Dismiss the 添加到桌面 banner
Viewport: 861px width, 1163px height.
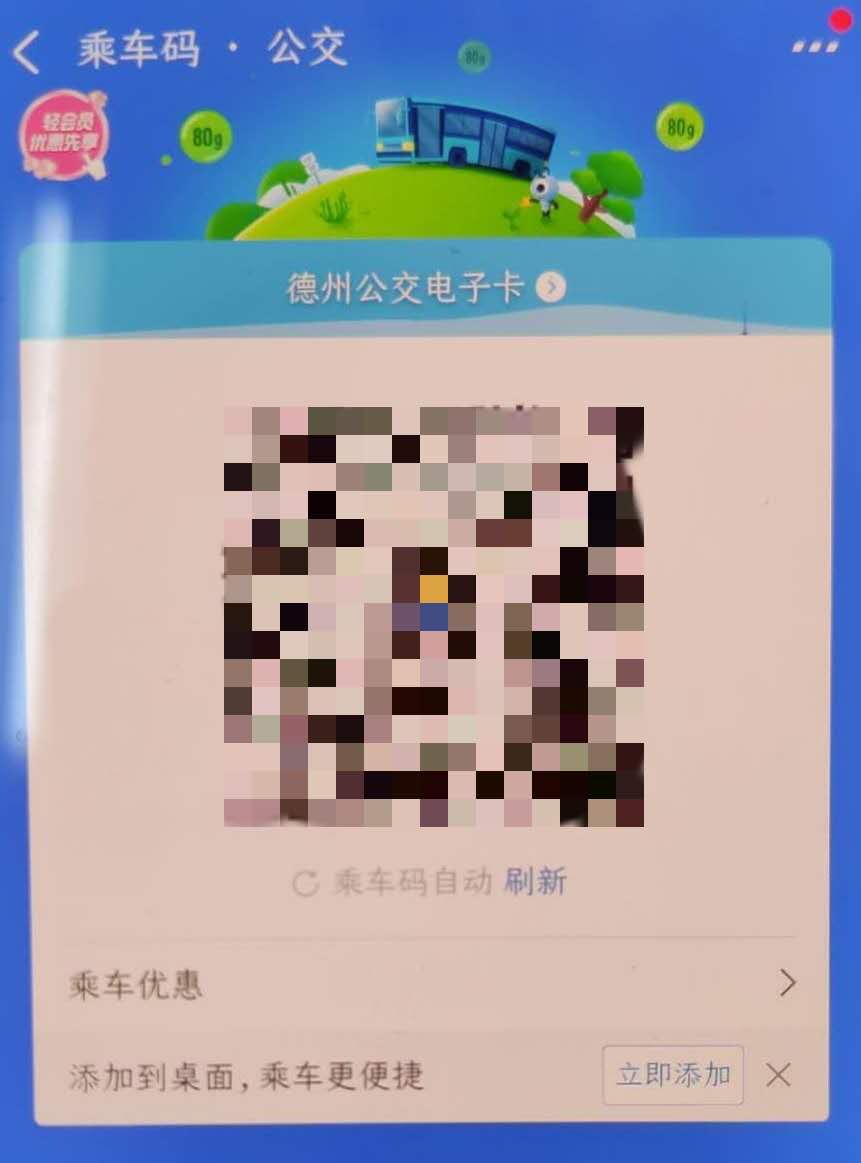tap(778, 1075)
